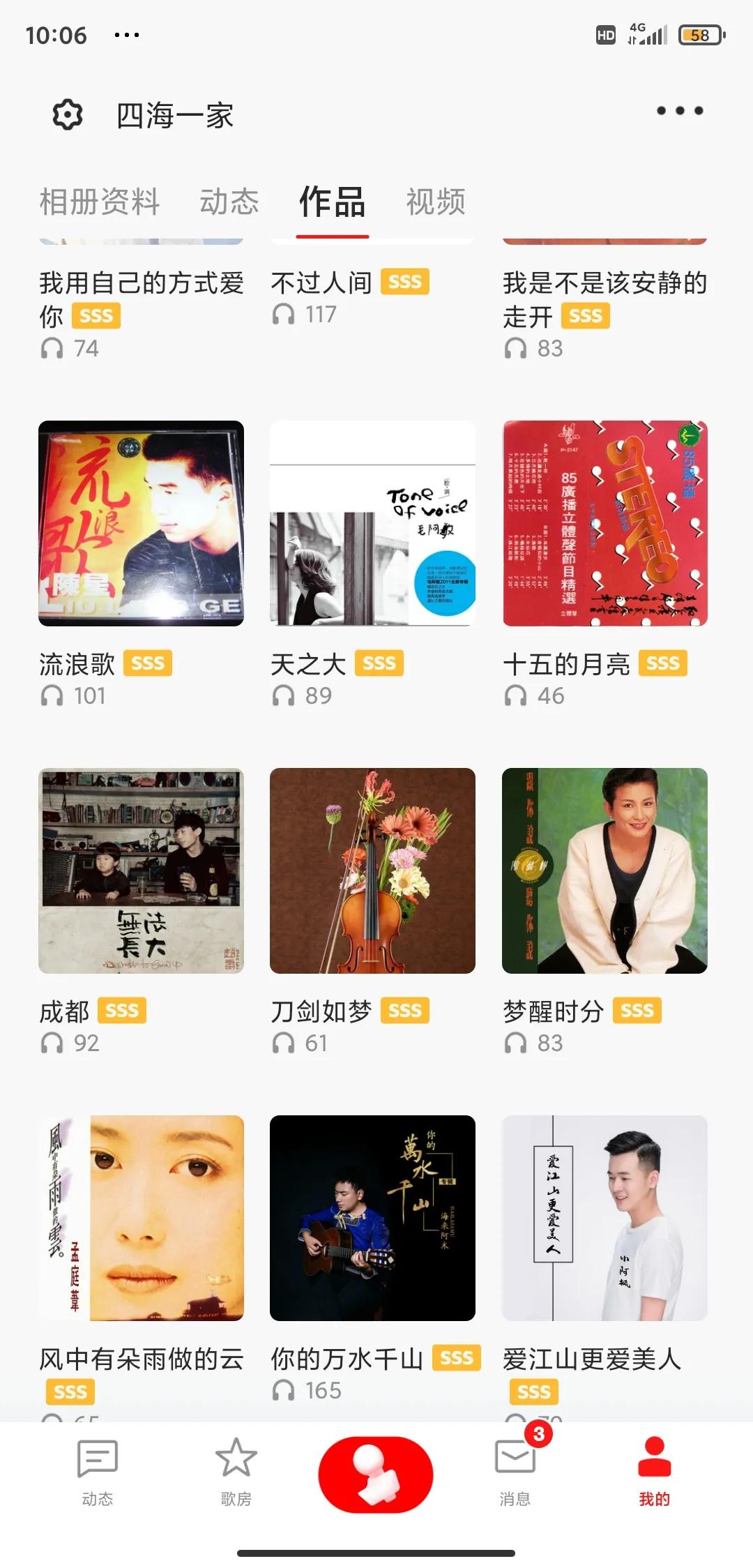Switch to the 动态 top tab
Viewport: 753px width, 1568px height.
tap(229, 202)
